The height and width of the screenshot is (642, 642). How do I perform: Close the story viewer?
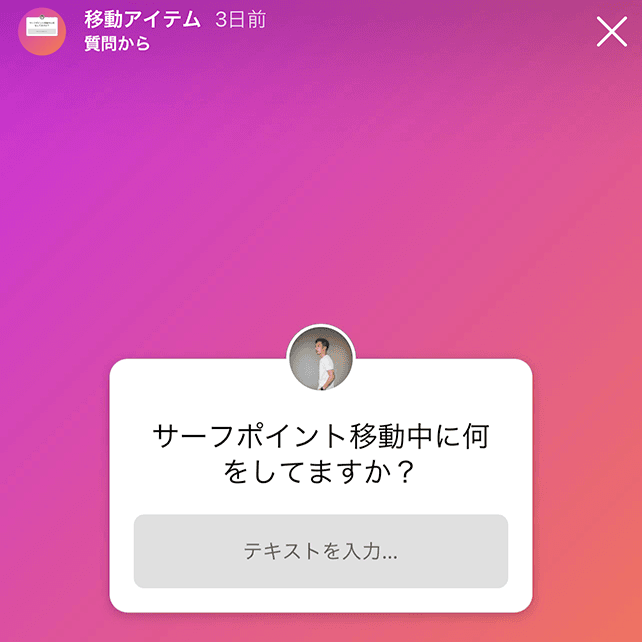[611, 32]
